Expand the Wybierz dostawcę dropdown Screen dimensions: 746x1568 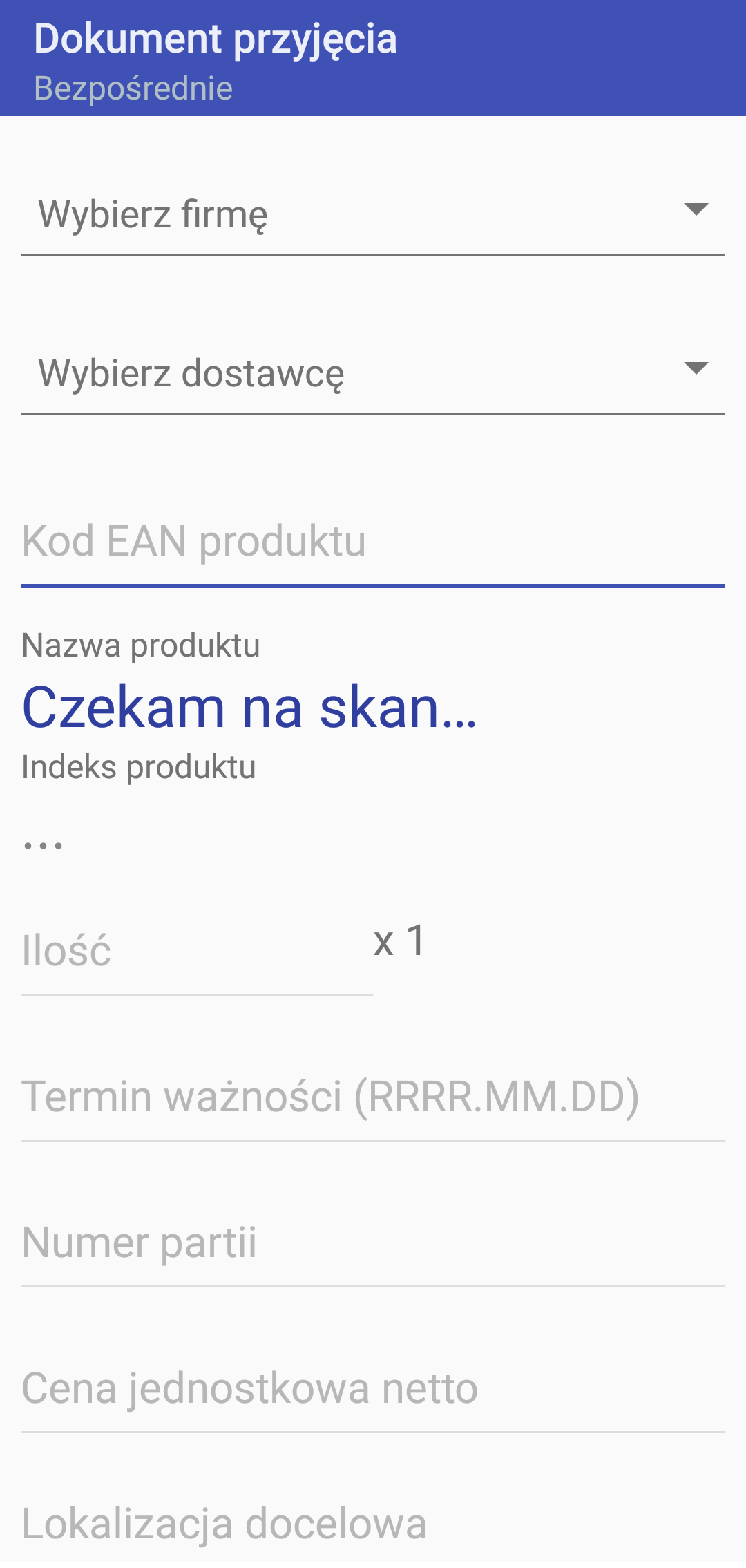coord(372,373)
